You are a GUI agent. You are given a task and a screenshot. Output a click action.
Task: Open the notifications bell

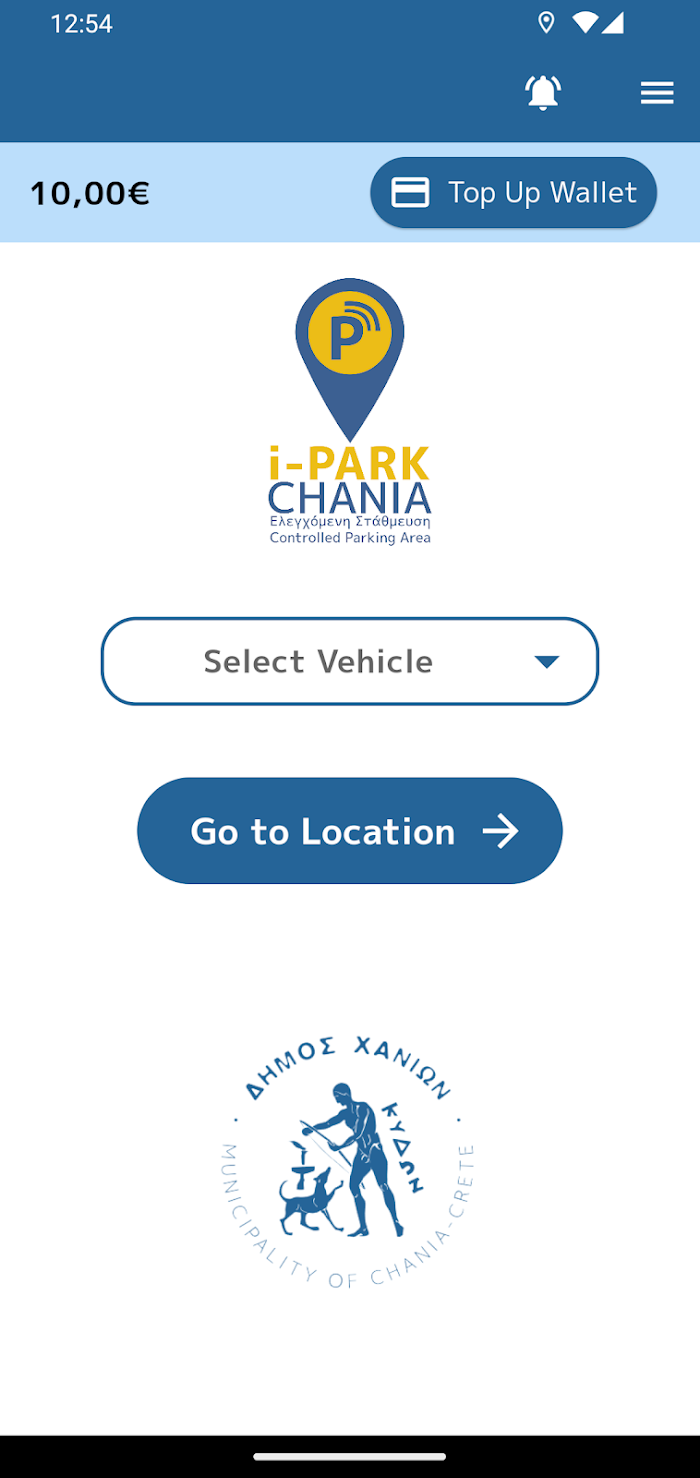pyautogui.click(x=543, y=93)
